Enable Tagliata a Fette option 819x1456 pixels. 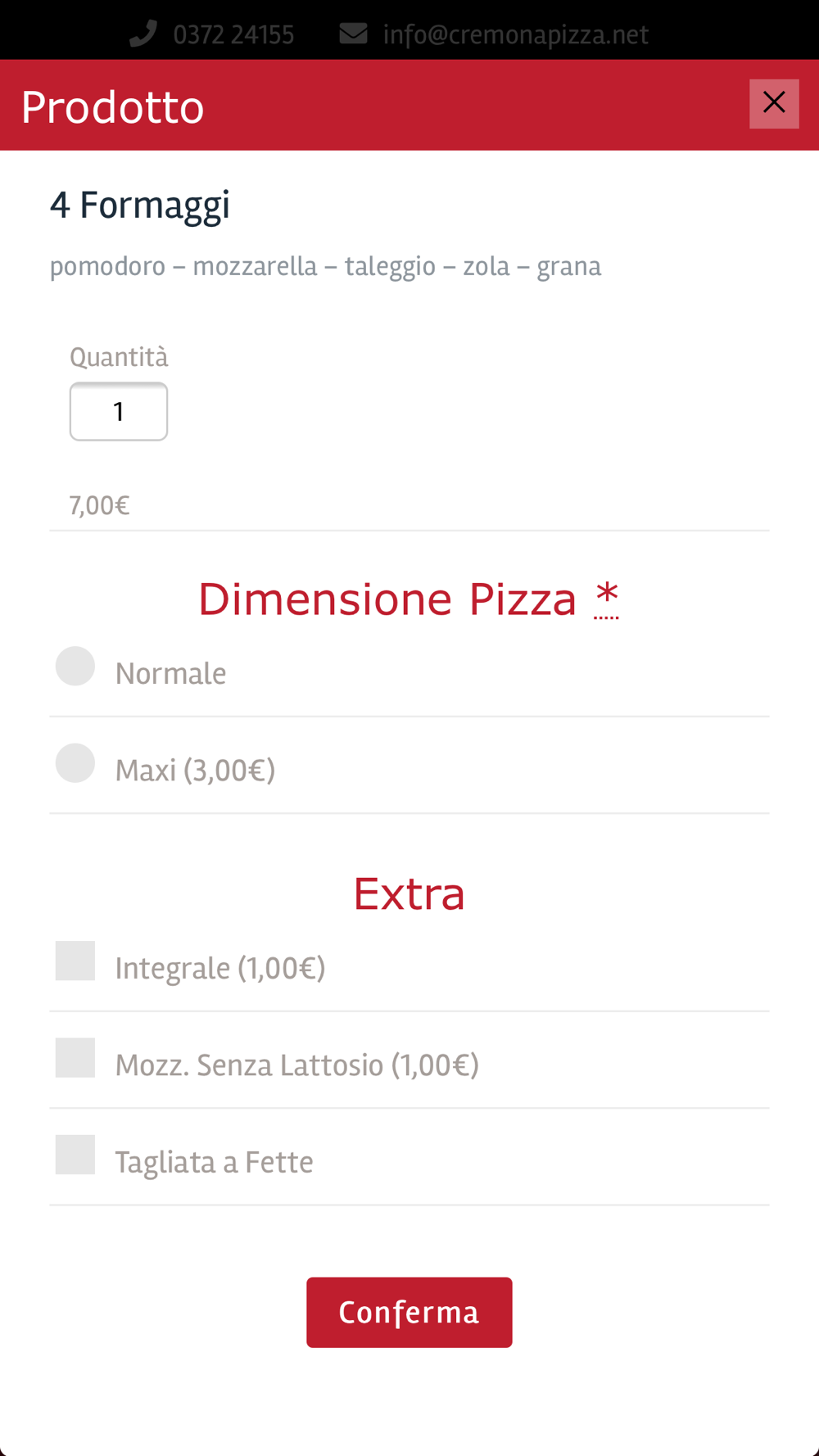click(x=75, y=1155)
